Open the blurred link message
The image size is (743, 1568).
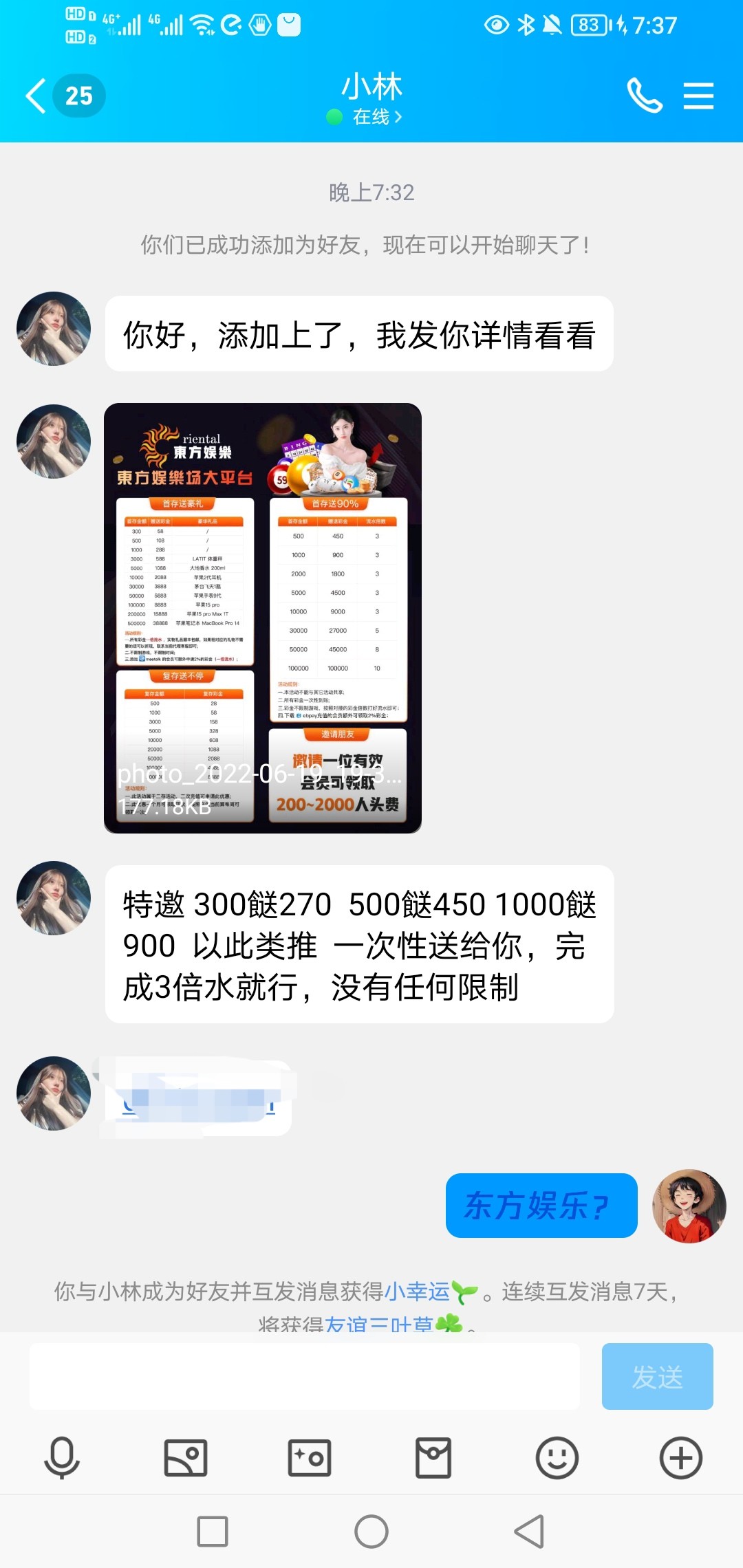pos(198,1099)
